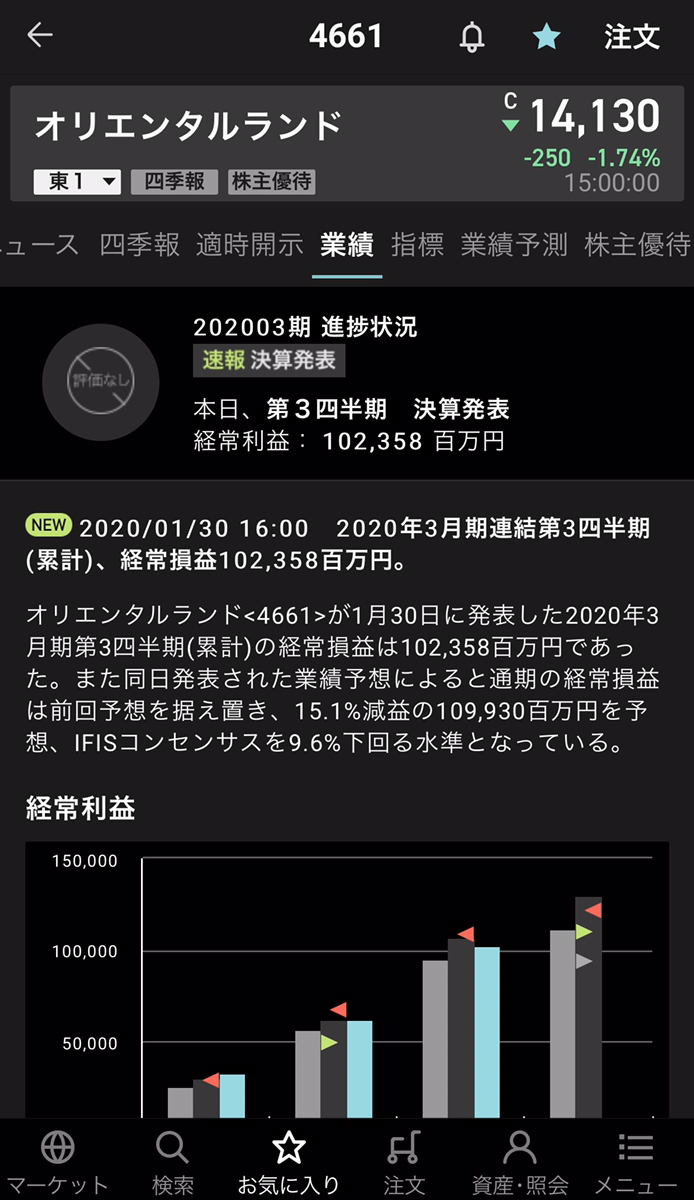
Task: Open 検索 in the bottom navigation
Action: pos(173,1160)
